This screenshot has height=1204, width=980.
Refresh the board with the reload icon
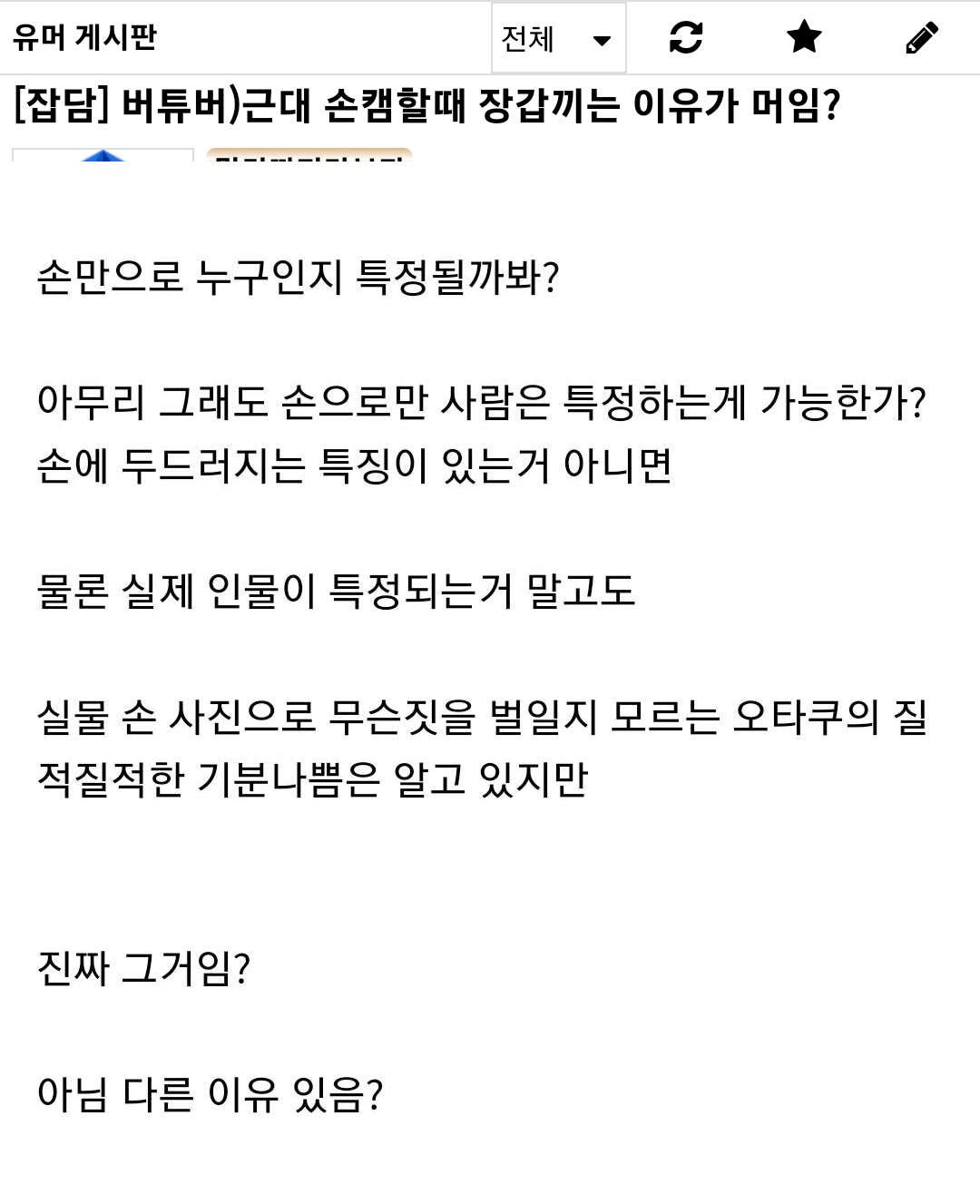pos(685,38)
